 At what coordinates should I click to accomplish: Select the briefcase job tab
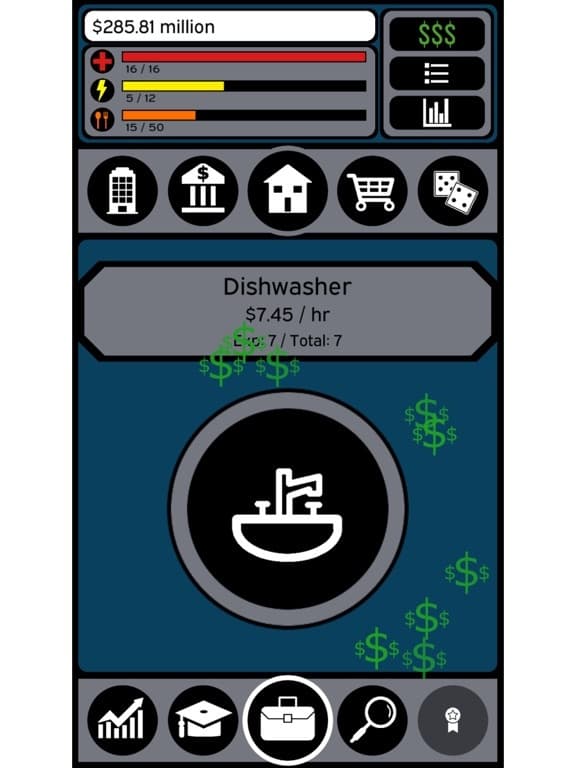[x=288, y=720]
